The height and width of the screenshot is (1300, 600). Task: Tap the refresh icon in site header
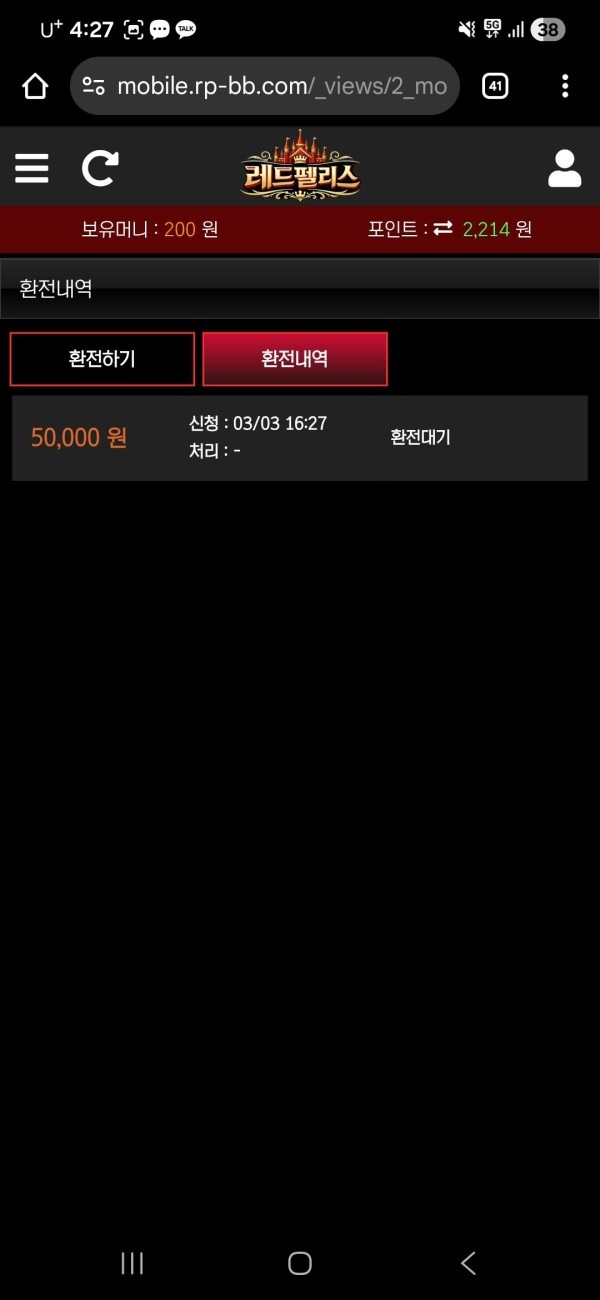[100, 168]
